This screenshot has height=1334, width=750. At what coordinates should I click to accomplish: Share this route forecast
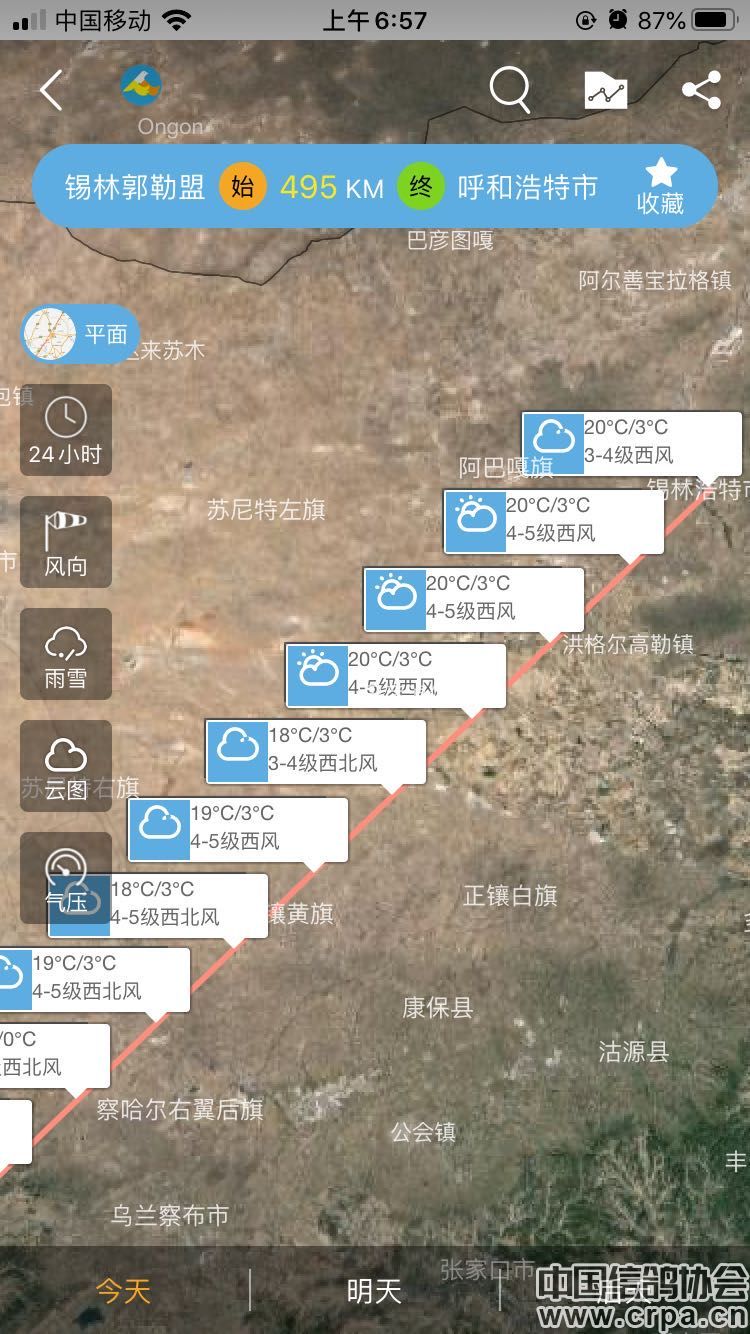(701, 91)
